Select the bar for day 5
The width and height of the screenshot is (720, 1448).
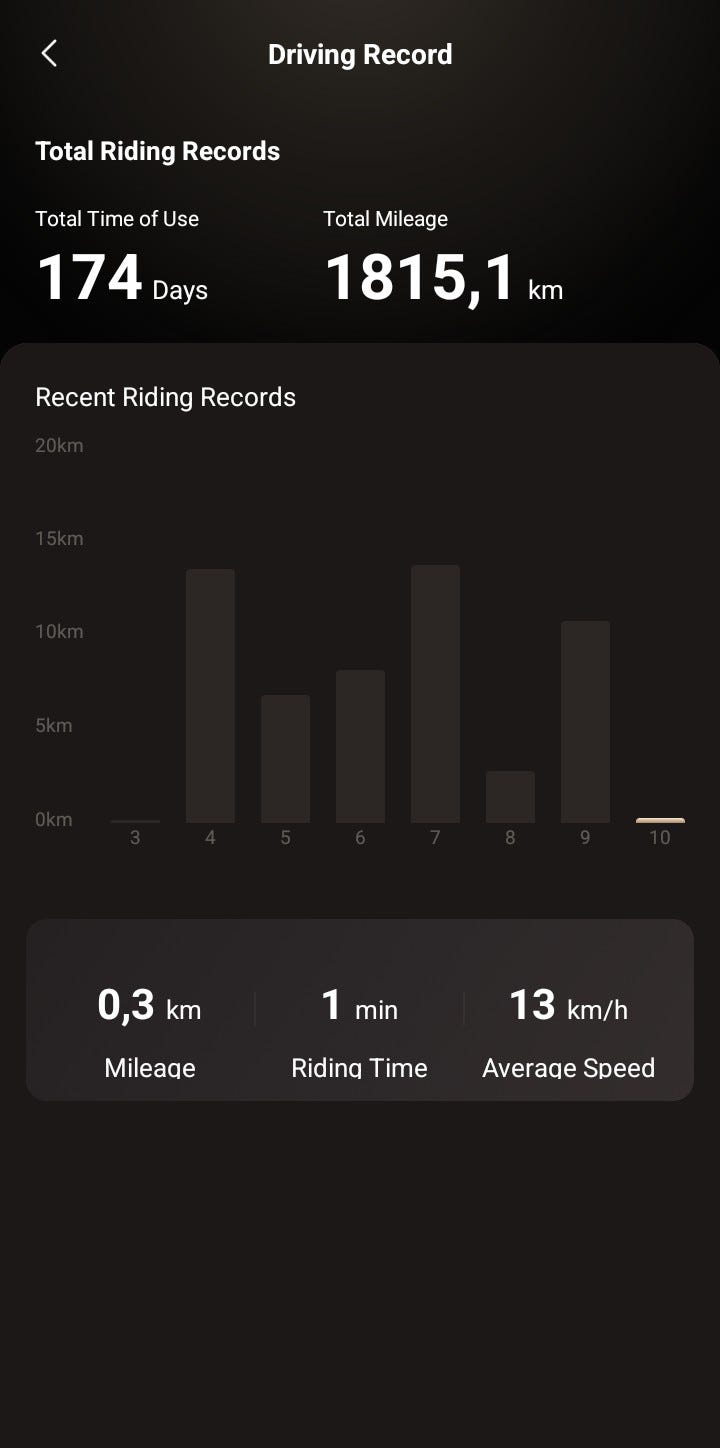[x=285, y=759]
